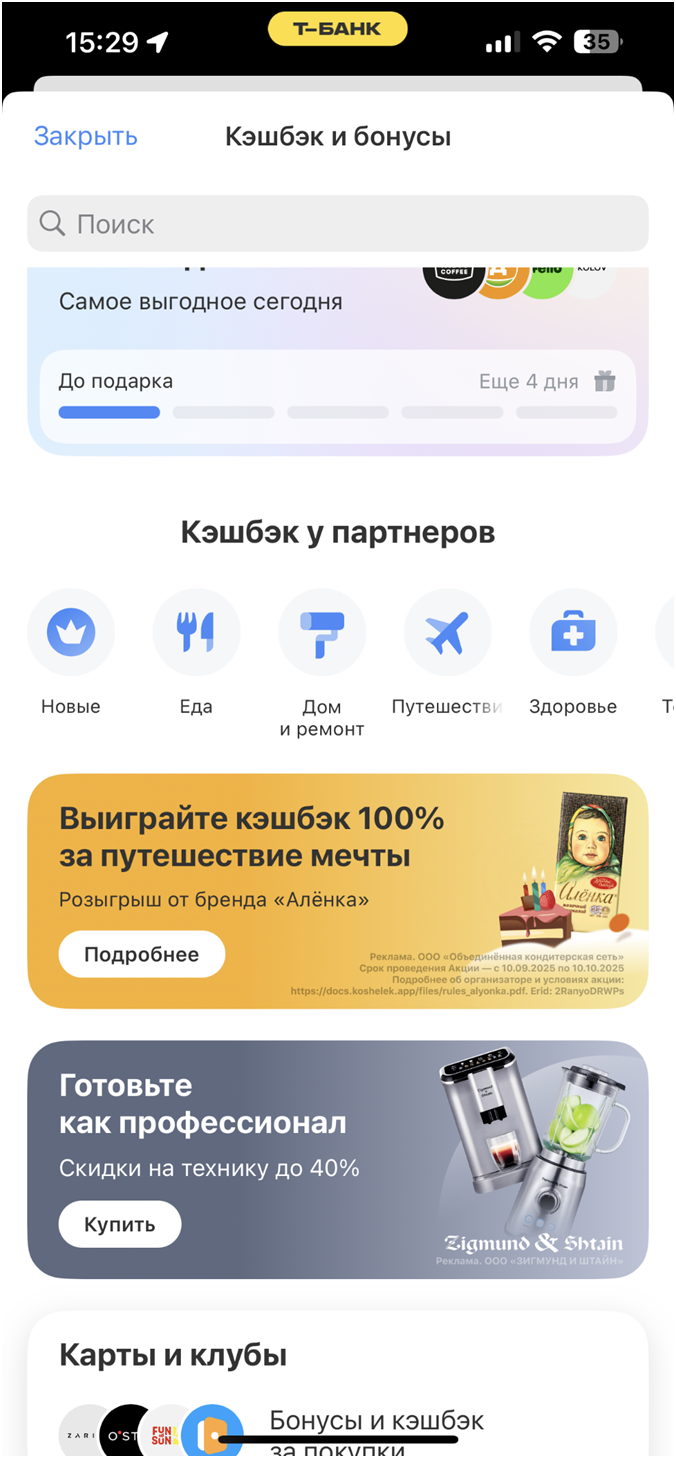
Task: Return to the app via the Т-Банк pill
Action: click(x=338, y=29)
